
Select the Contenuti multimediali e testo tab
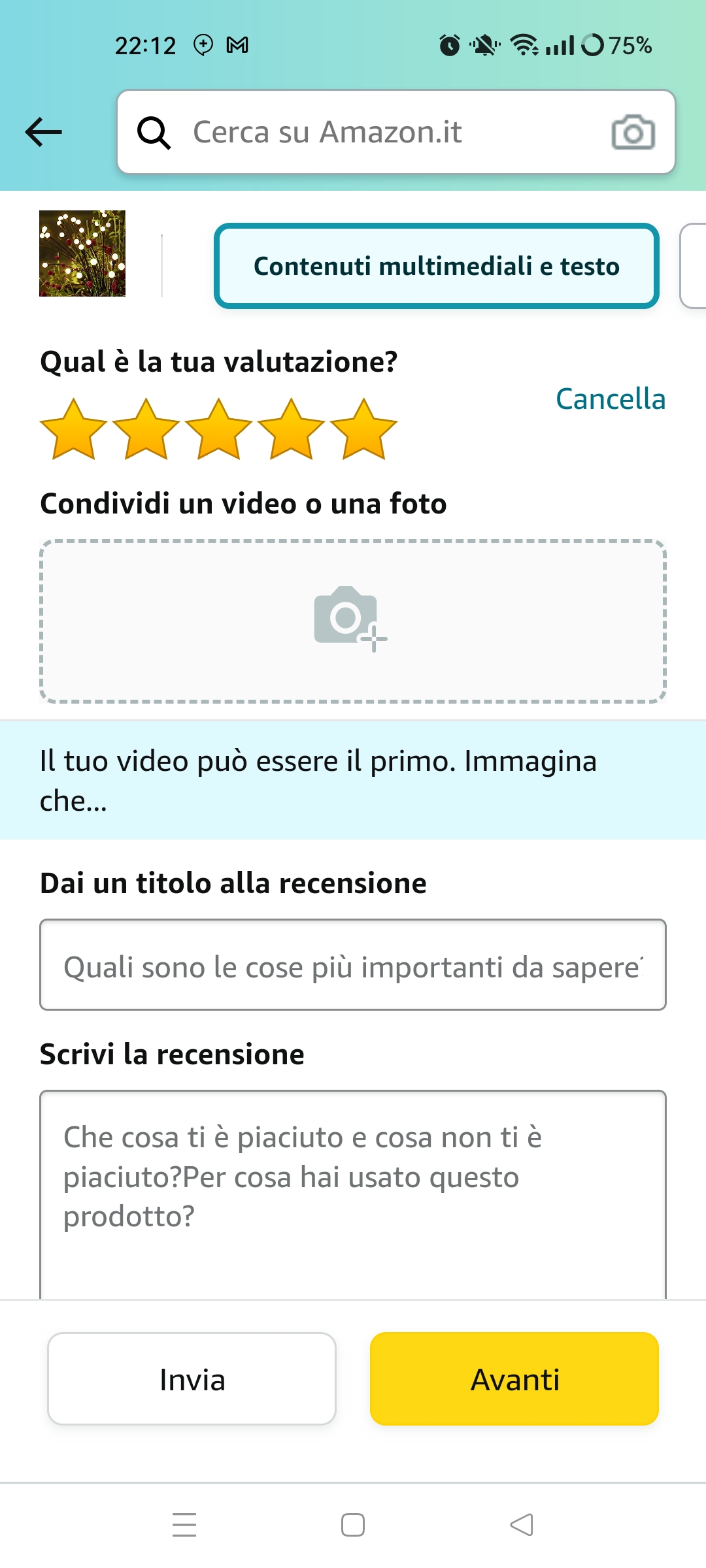pyautogui.click(x=436, y=266)
